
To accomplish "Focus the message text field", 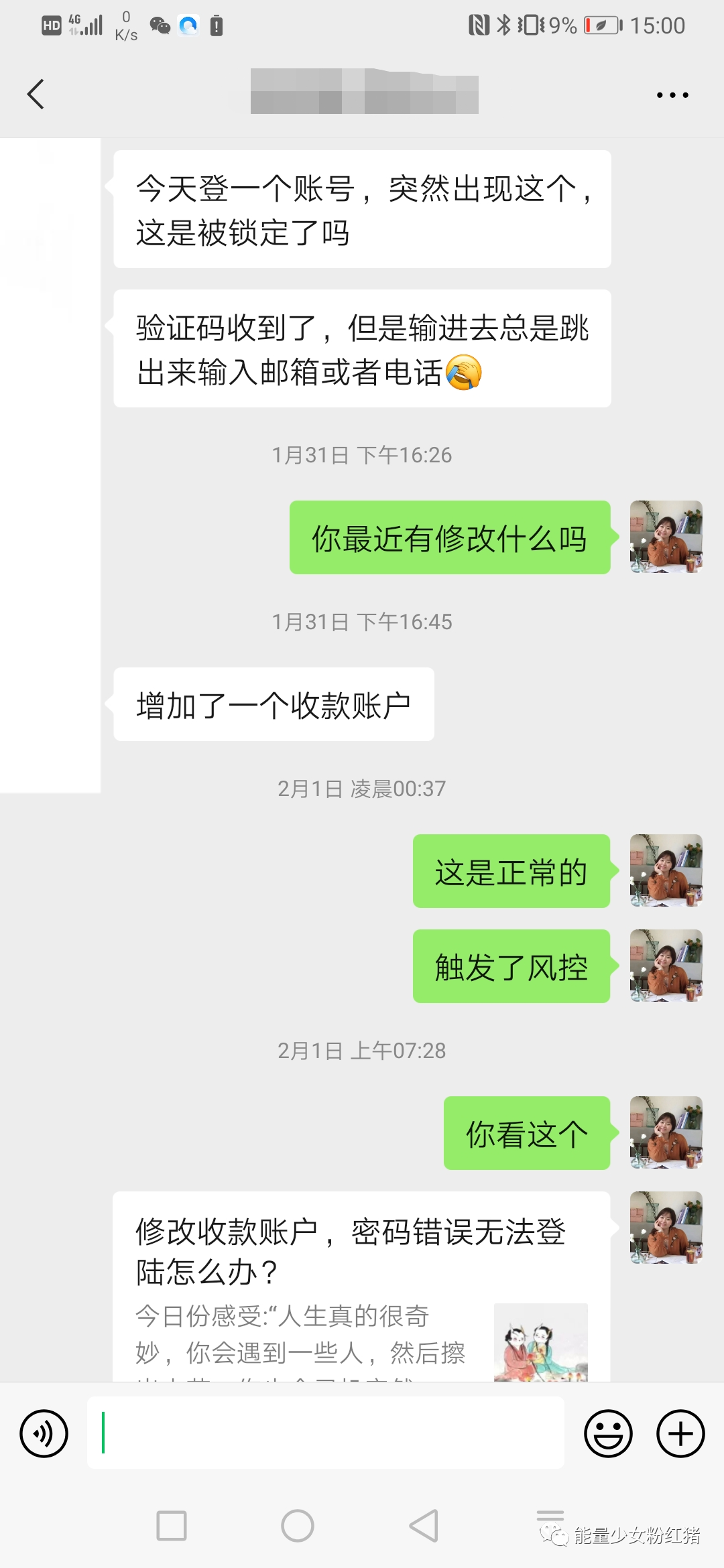I will click(325, 1433).
